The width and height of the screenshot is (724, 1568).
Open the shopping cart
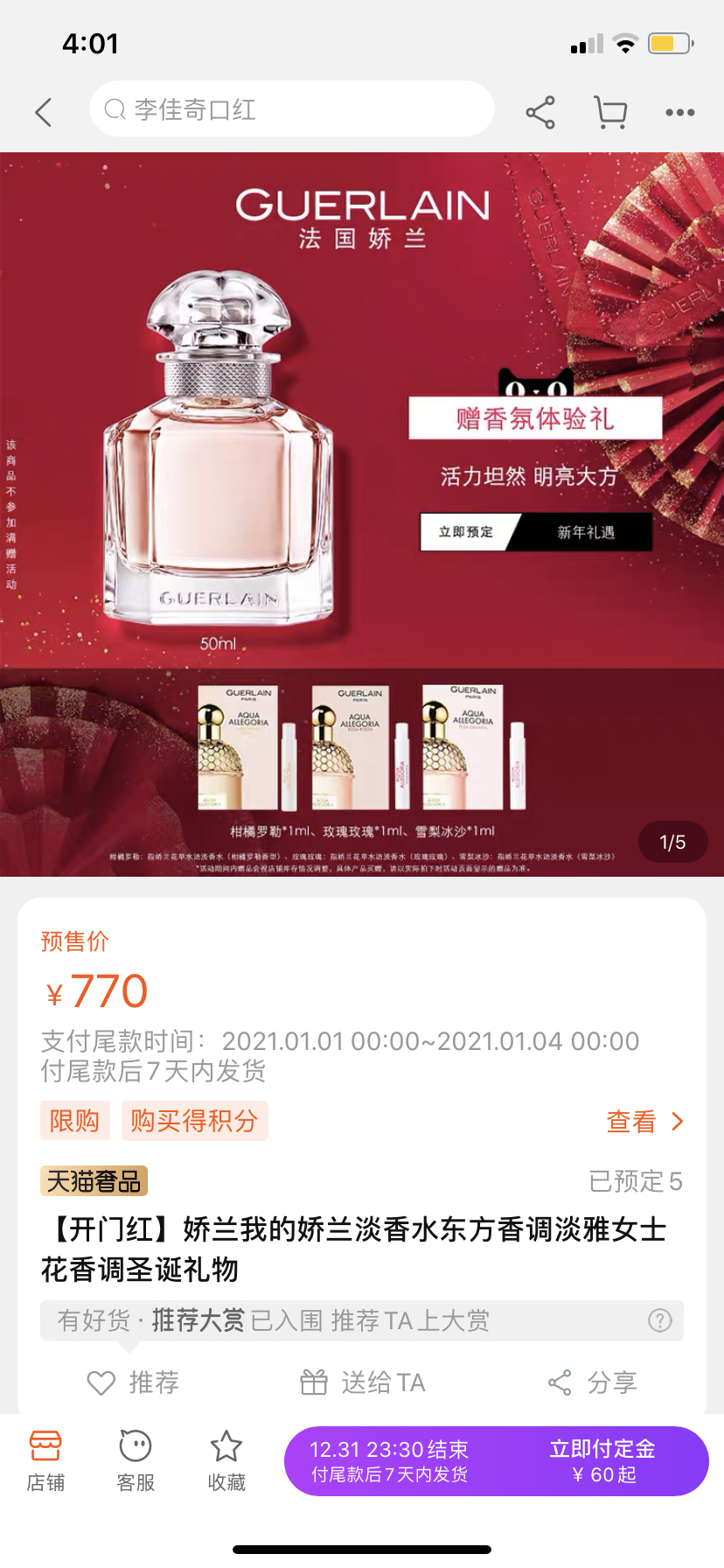point(610,112)
